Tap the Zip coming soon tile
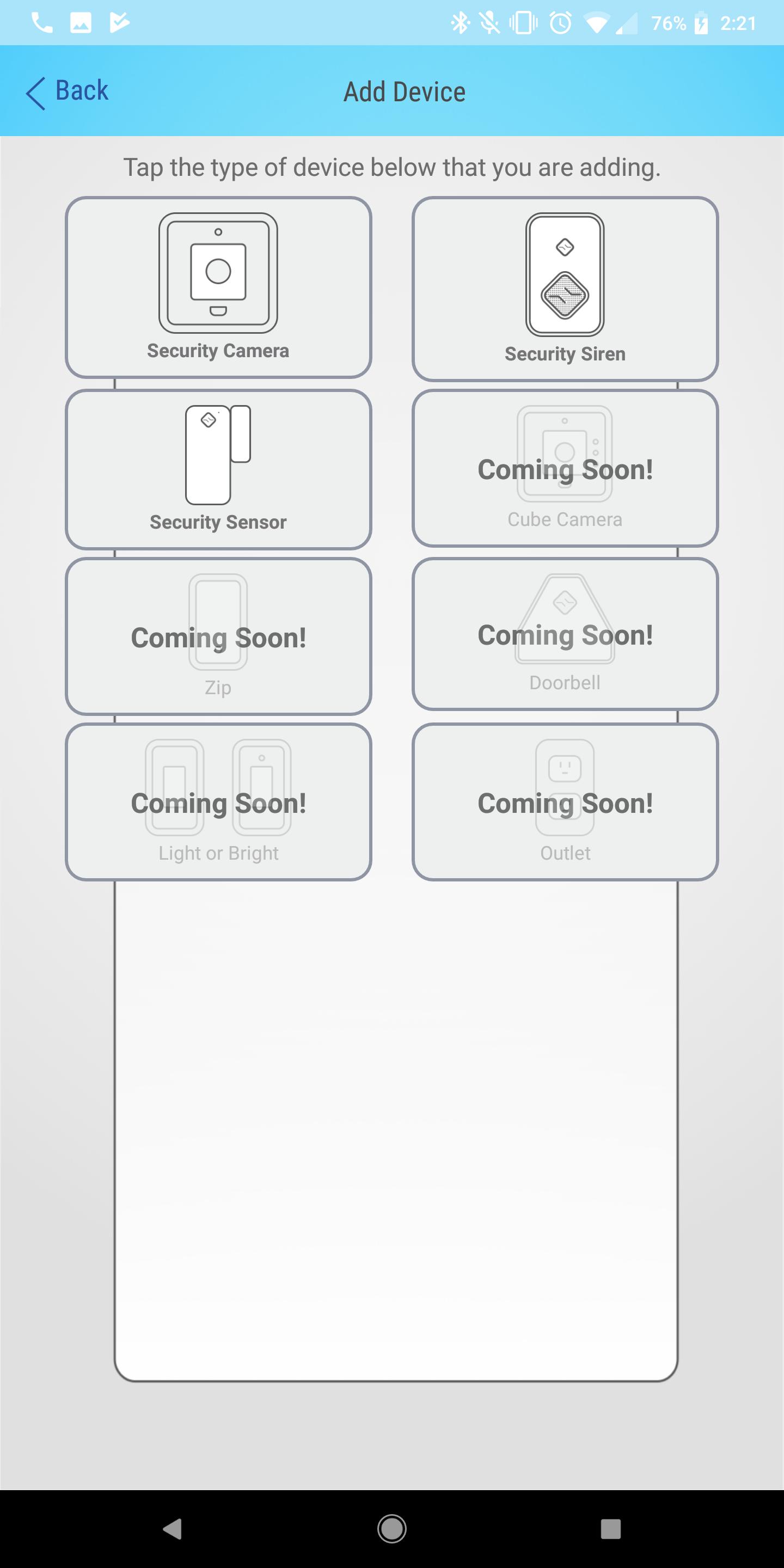784x1568 pixels. [218, 636]
